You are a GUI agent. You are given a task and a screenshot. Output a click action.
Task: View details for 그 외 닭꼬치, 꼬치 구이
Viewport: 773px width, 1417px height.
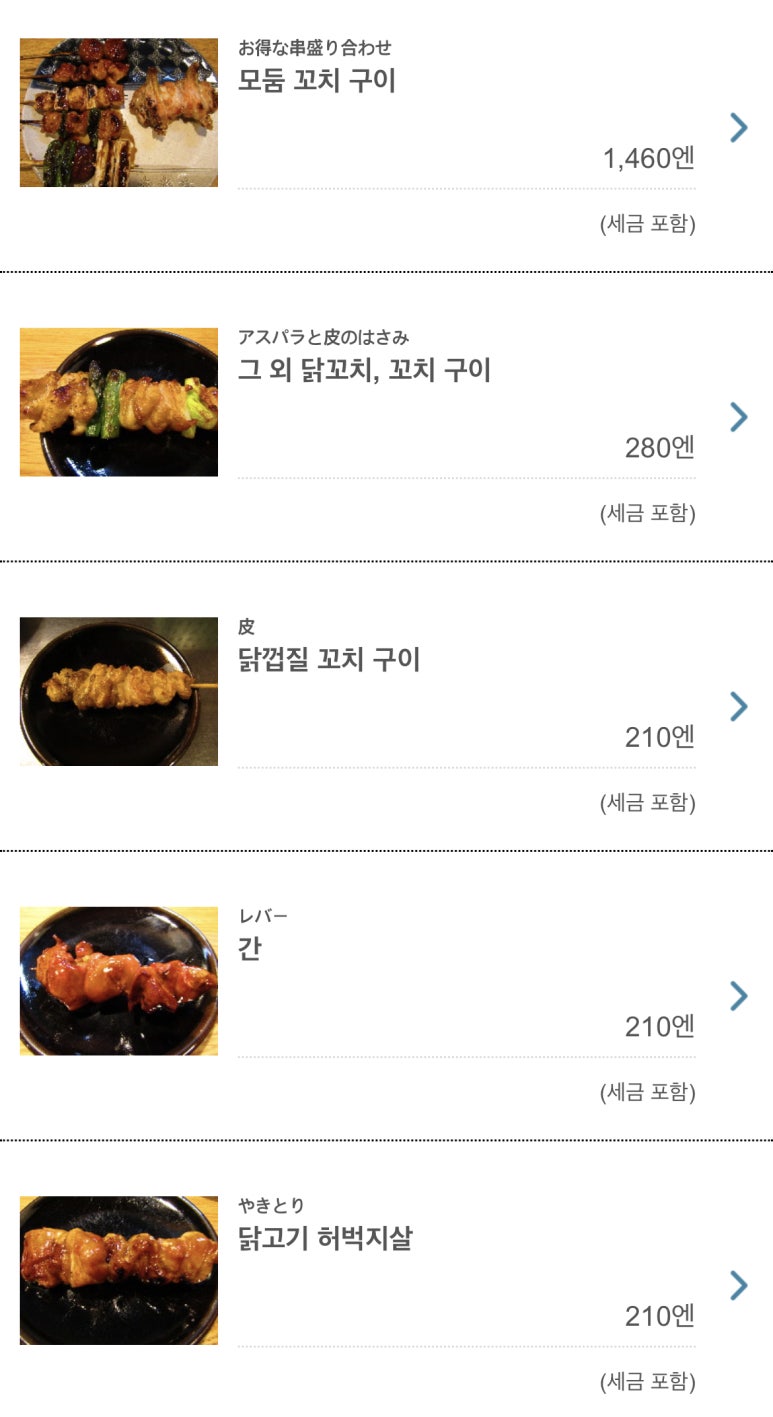(364, 371)
